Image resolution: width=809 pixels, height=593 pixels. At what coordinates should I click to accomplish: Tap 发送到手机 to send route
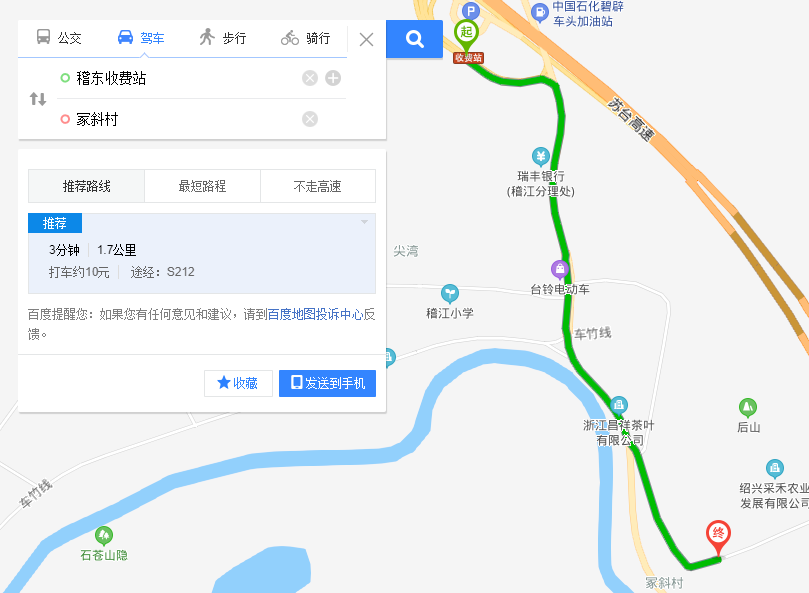tap(327, 383)
